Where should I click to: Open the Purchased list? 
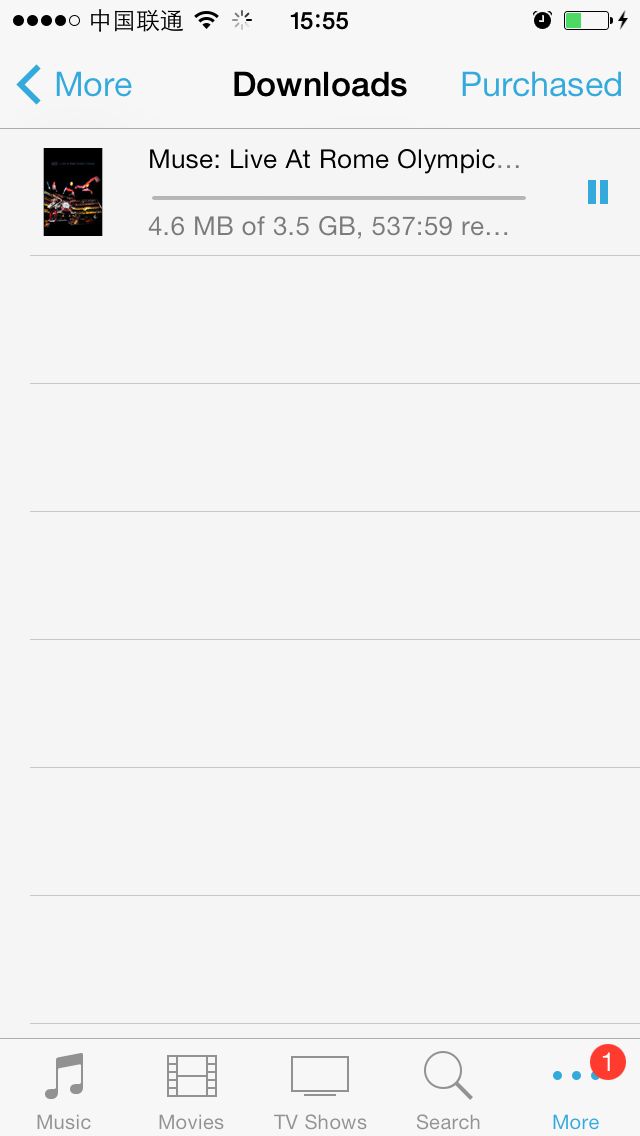click(x=541, y=85)
